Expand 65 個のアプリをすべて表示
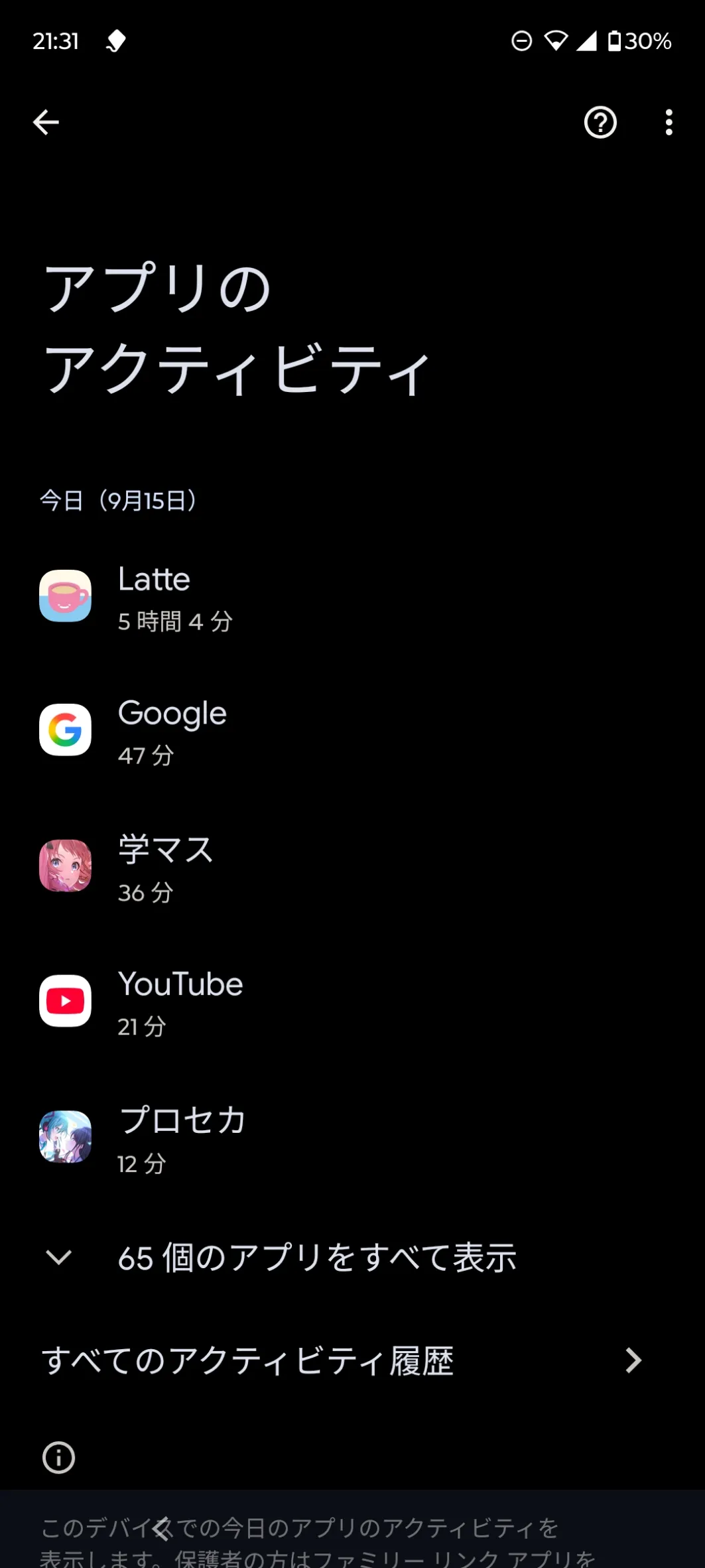 [x=316, y=1257]
